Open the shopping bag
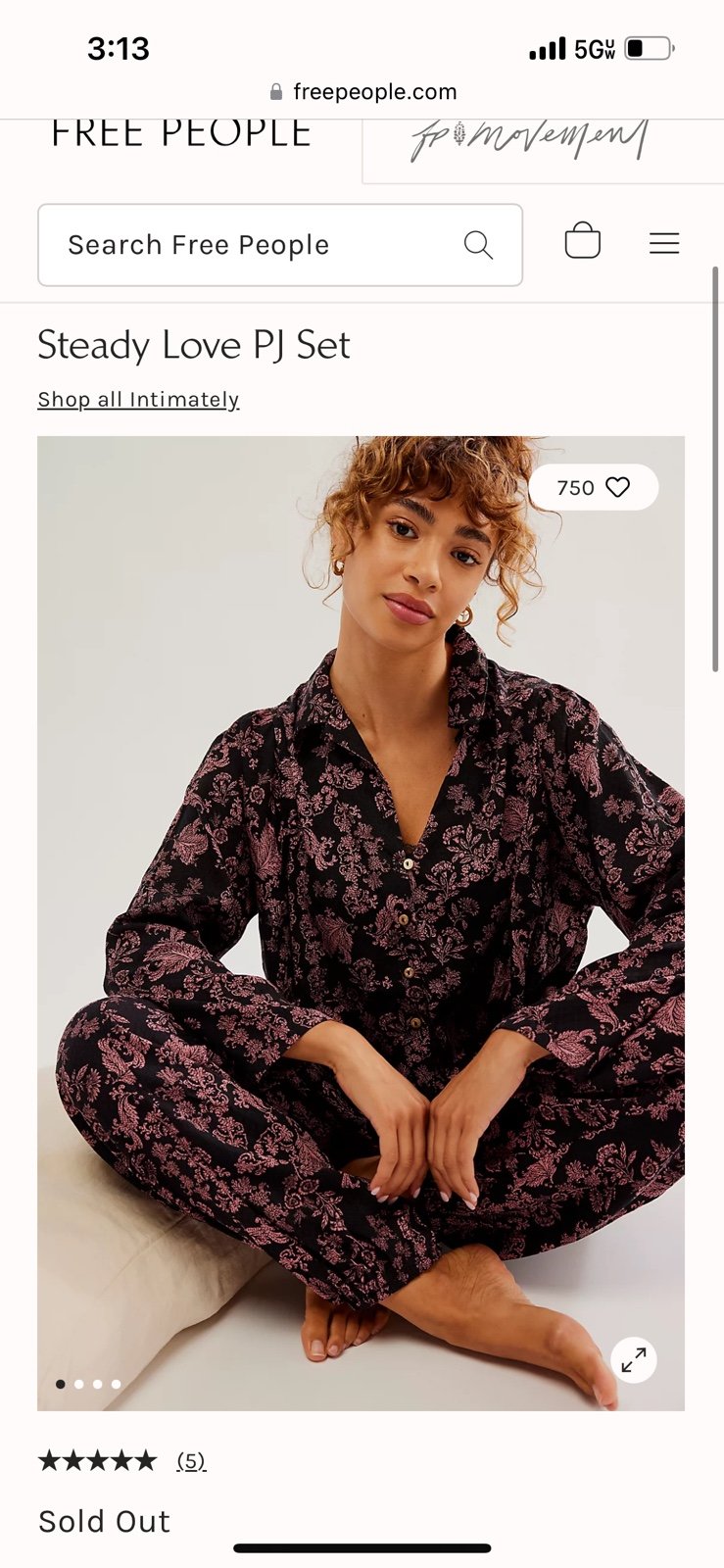724x1568 pixels. [x=582, y=241]
